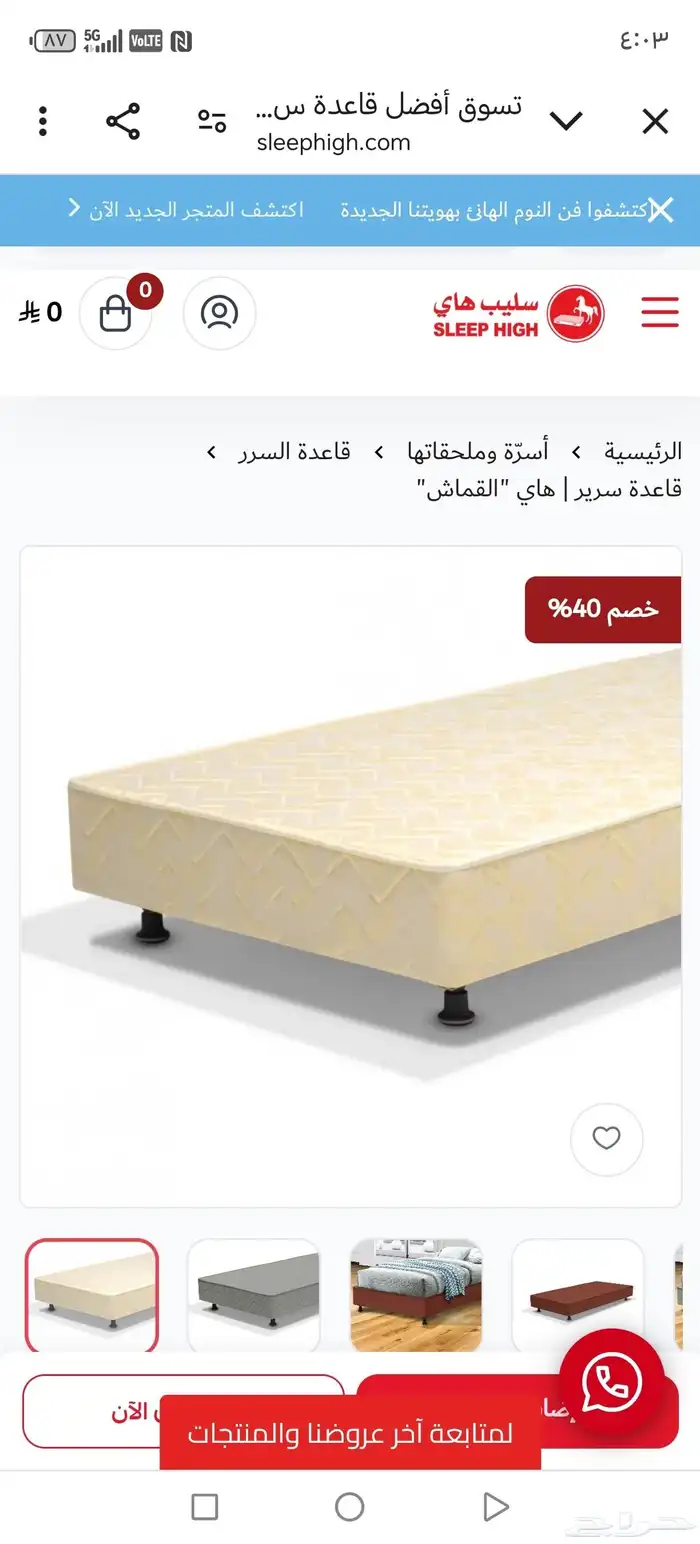
Task: Open the hamburger menu
Action: pos(660,313)
